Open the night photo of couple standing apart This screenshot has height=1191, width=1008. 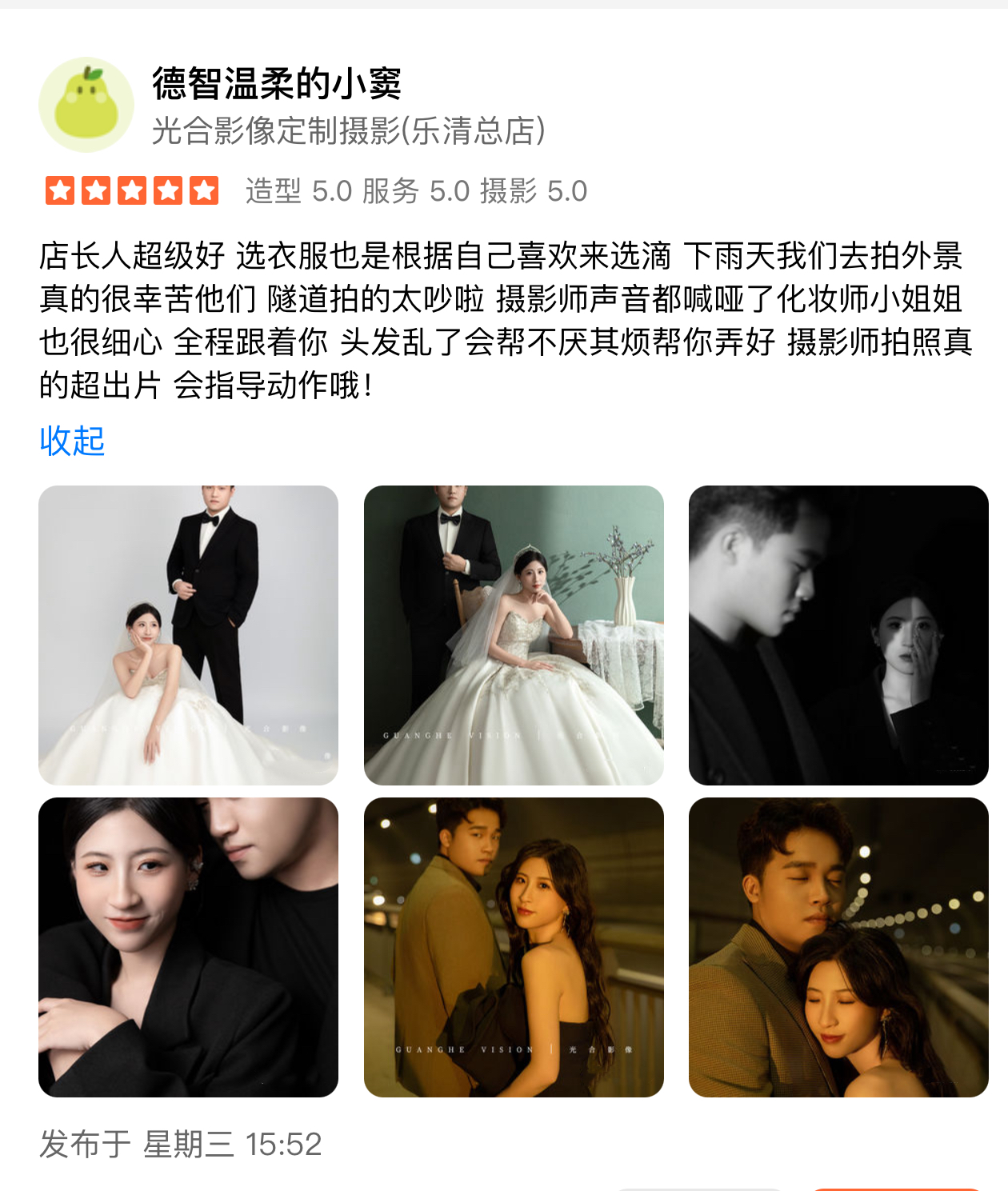click(514, 947)
